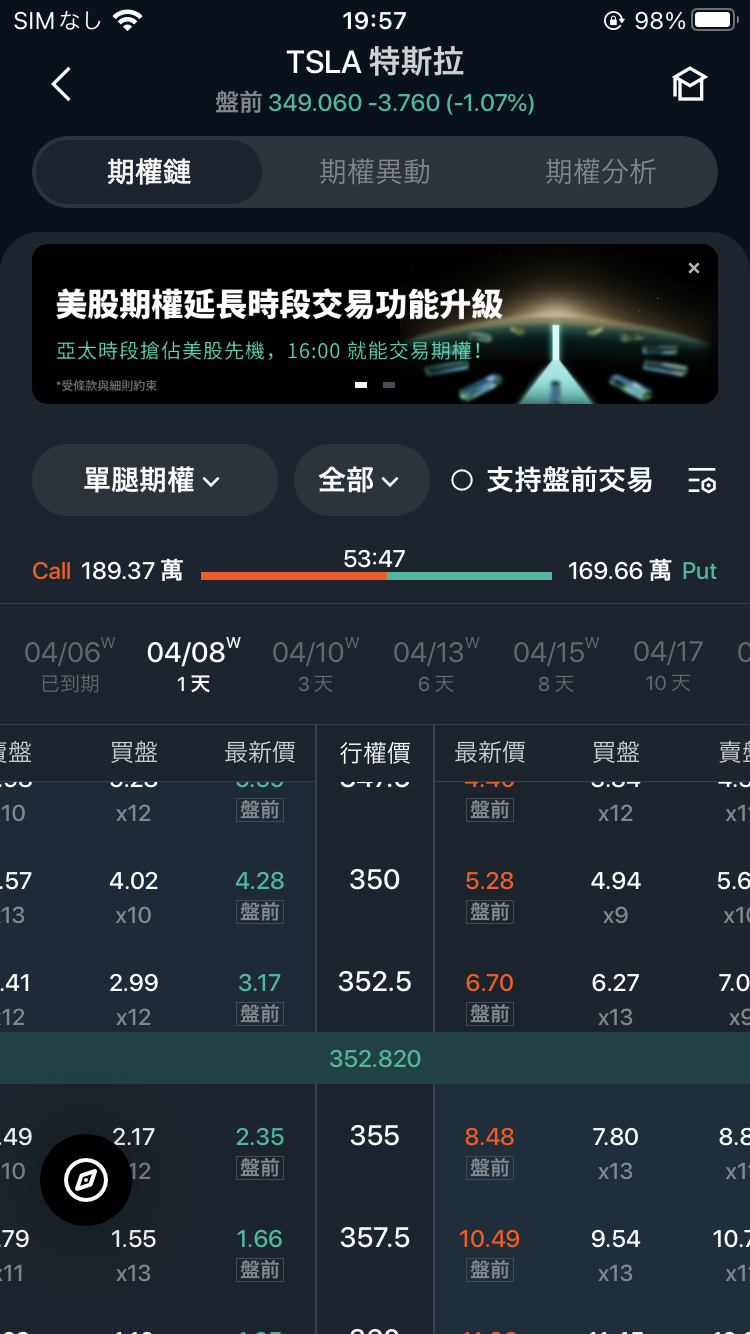This screenshot has width=750, height=1334.
Task: Choose the 04/17 expiration date
Action: [667, 665]
